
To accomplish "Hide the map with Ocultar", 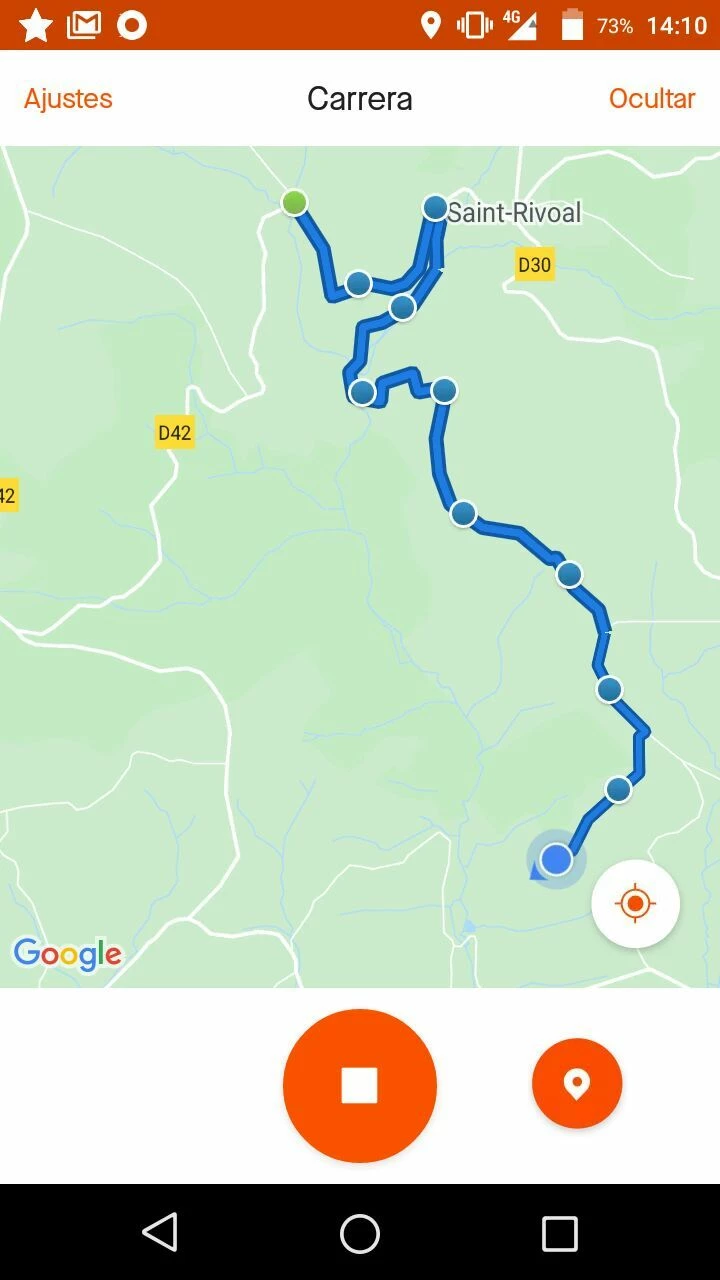I will 652,99.
